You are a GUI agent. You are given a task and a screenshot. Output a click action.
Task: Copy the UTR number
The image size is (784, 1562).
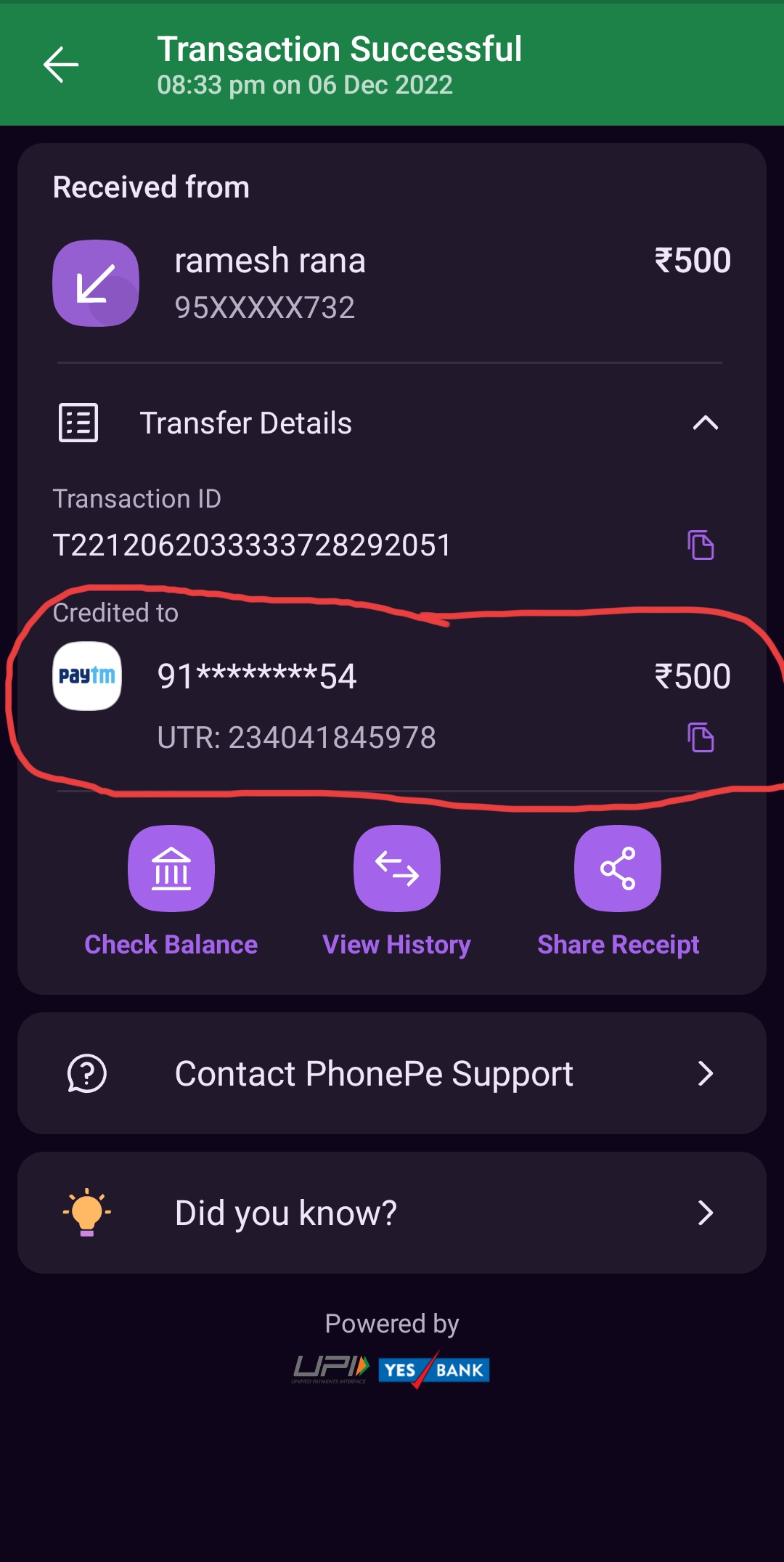click(x=701, y=737)
